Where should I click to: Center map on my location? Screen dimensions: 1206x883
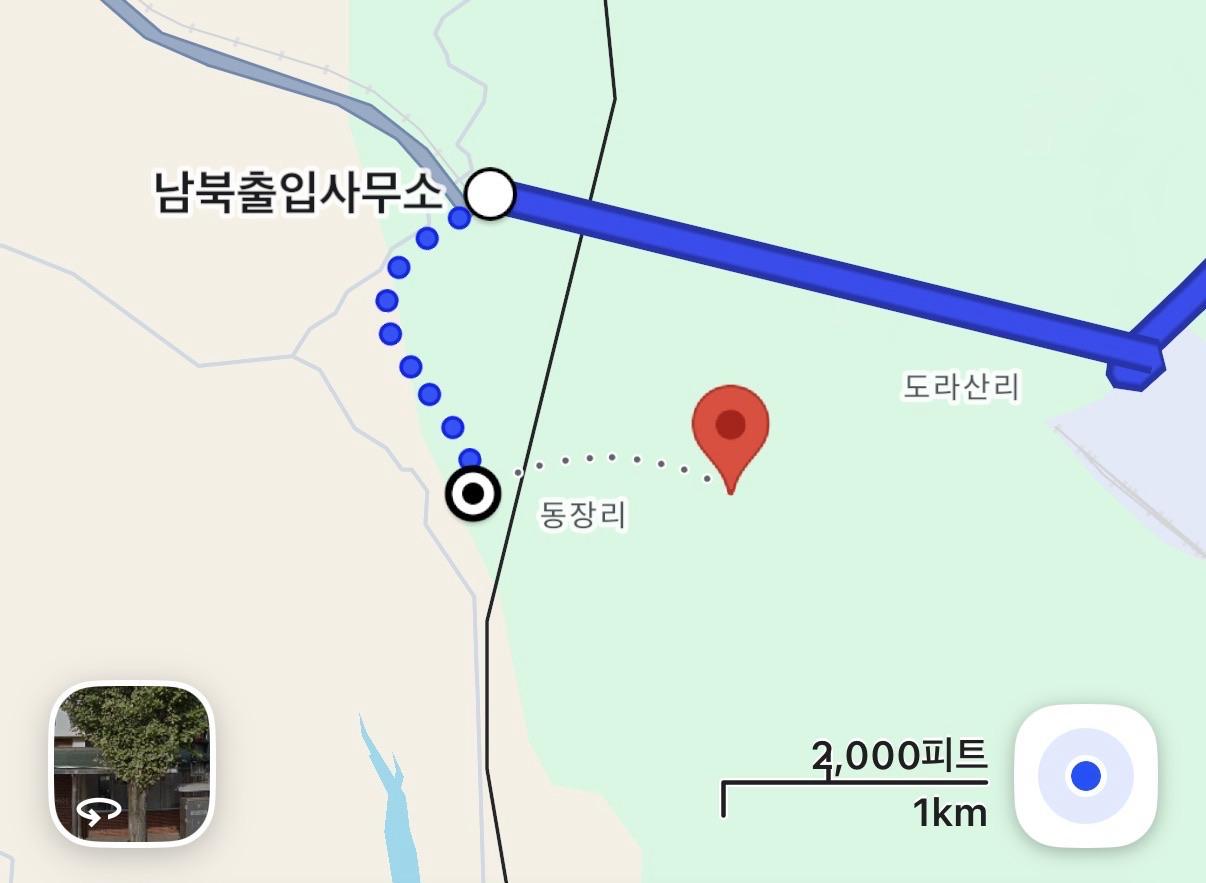(1085, 776)
